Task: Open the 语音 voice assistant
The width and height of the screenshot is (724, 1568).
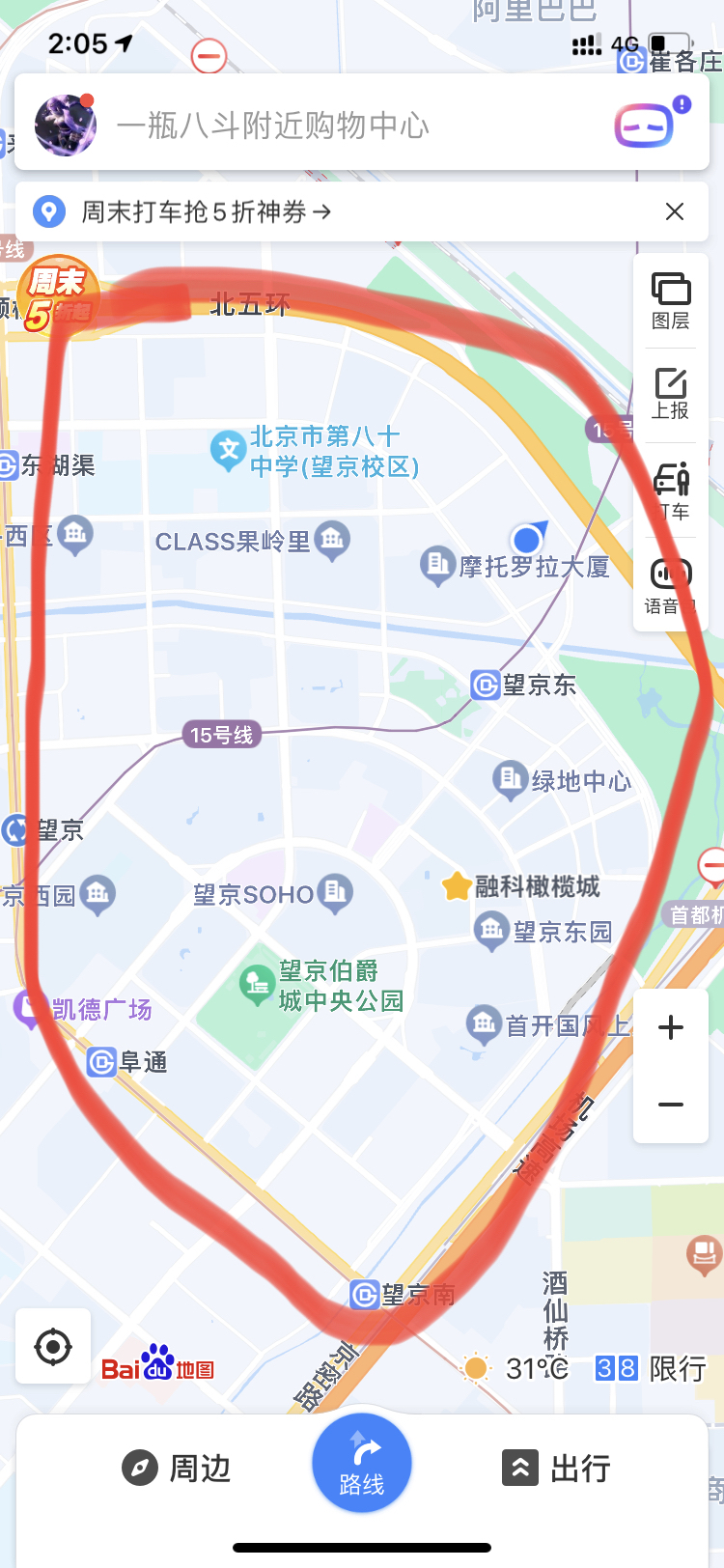Action: (671, 585)
